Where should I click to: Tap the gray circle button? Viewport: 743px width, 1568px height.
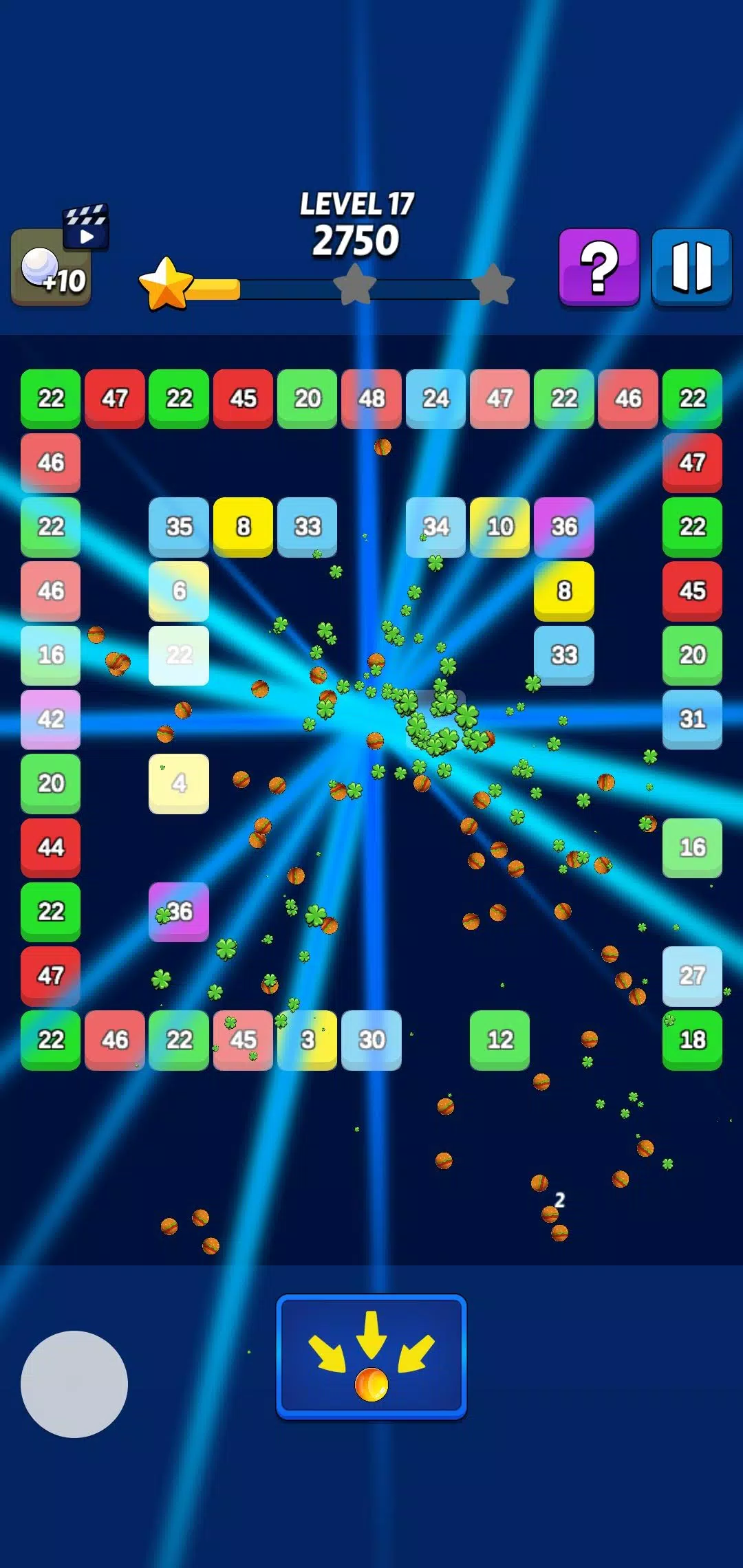point(74,1384)
